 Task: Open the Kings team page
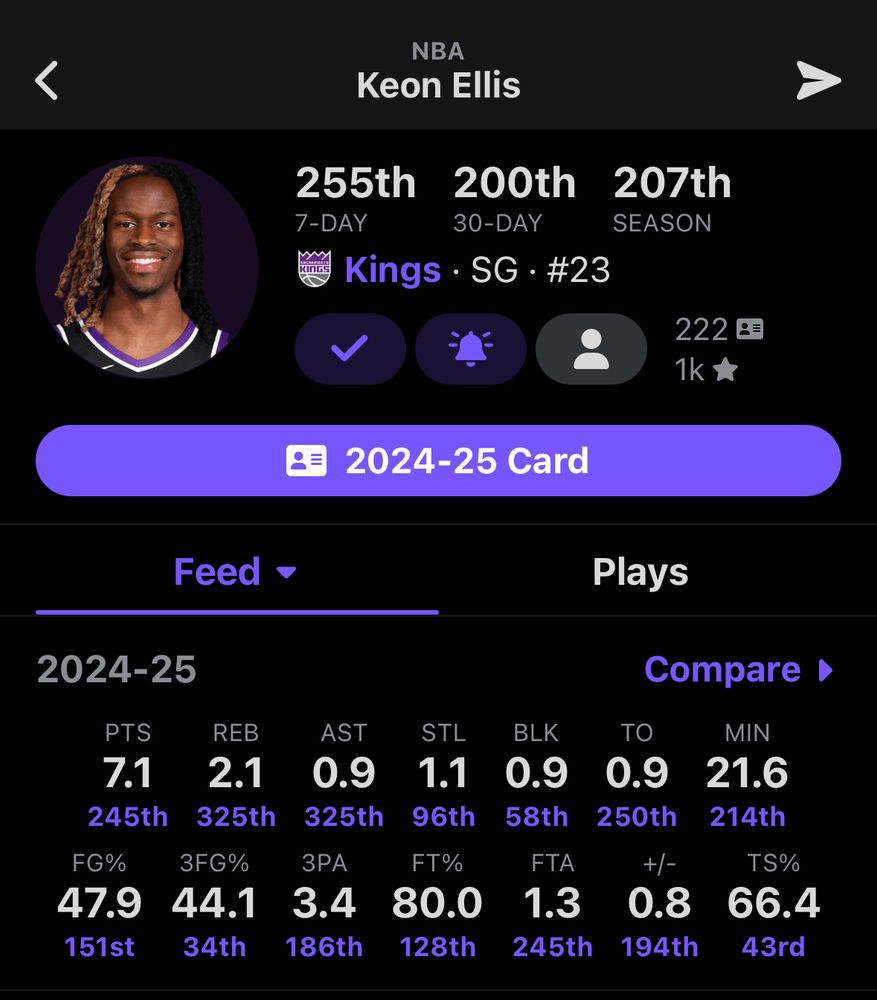tap(391, 270)
